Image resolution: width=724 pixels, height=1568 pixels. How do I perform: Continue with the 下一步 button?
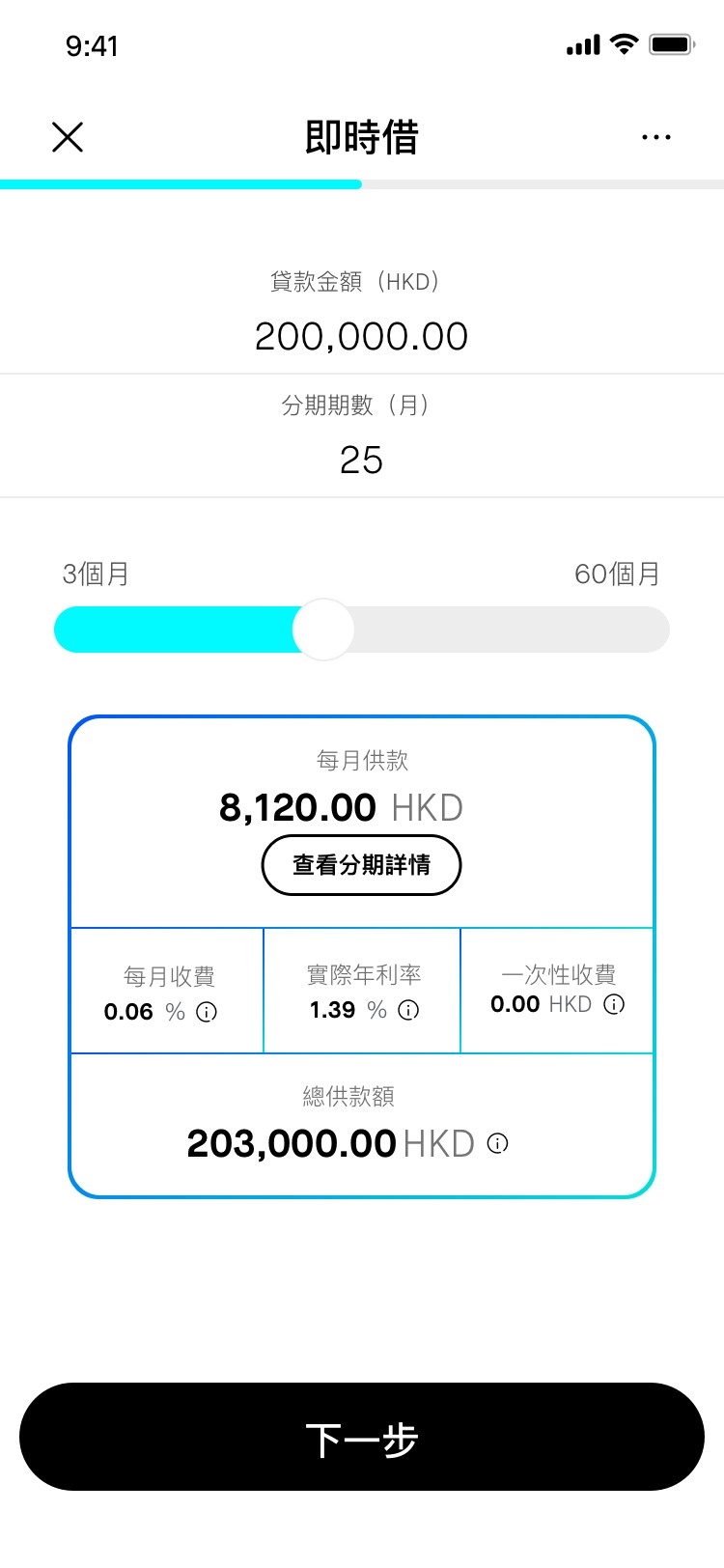coord(361,1437)
